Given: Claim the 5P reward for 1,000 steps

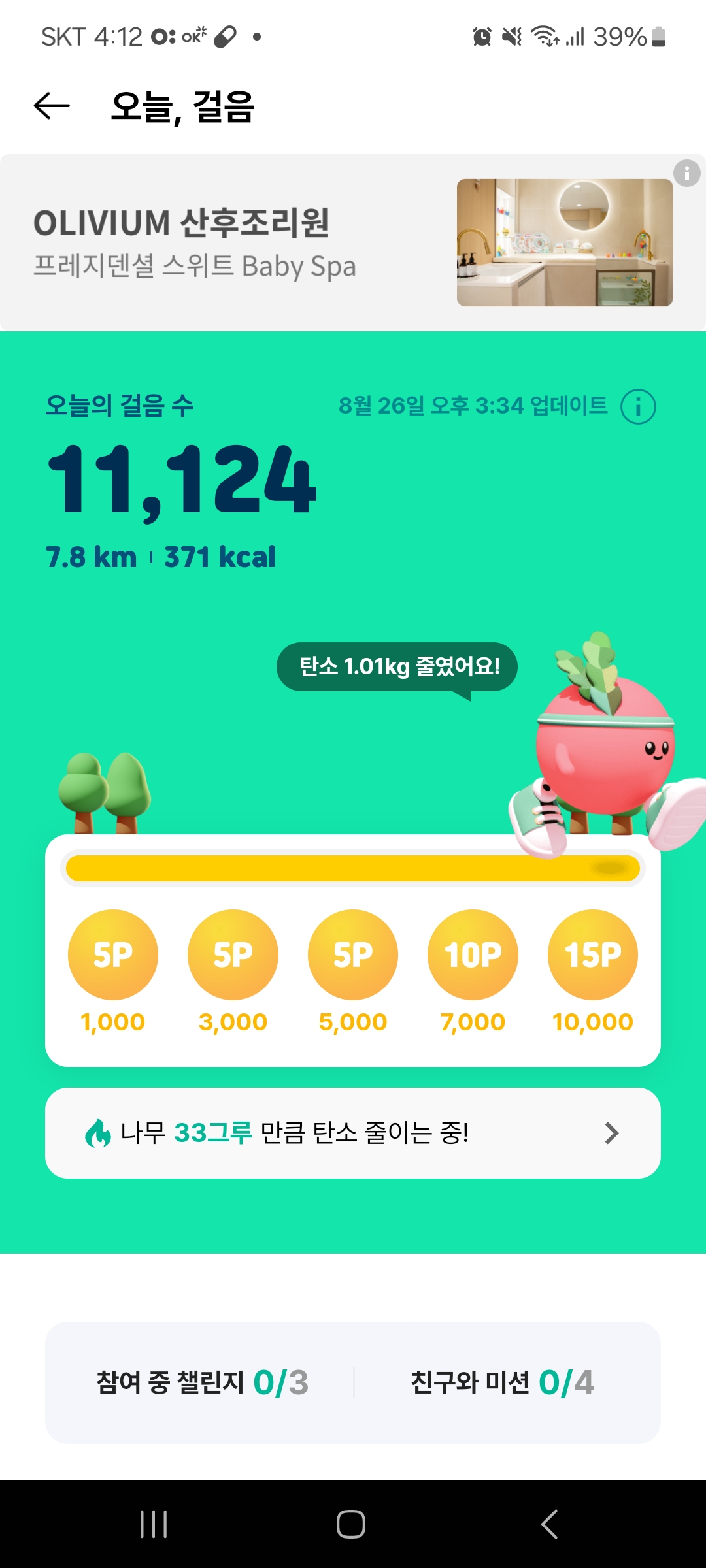Looking at the screenshot, I should coord(113,955).
